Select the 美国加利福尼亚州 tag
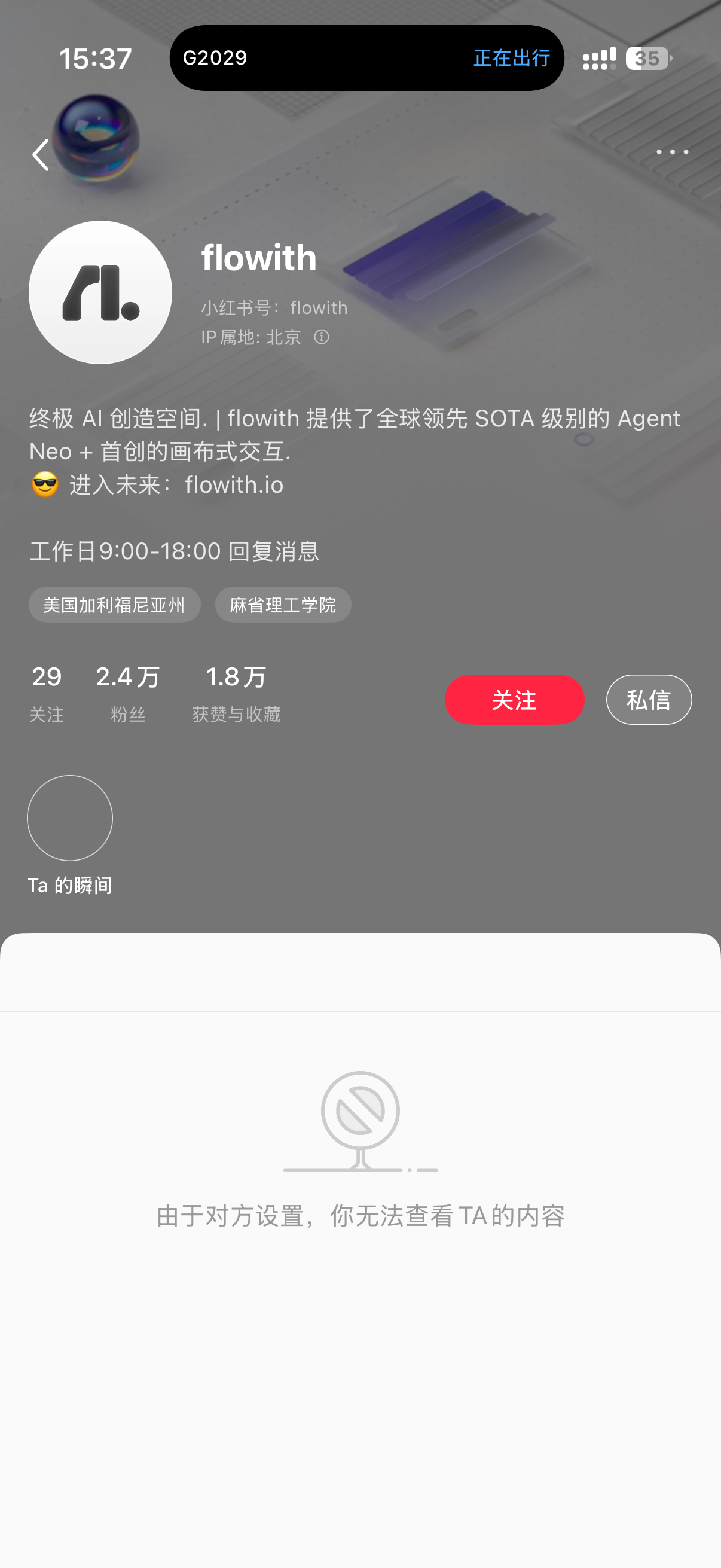Viewport: 721px width, 1568px height. pyautogui.click(x=114, y=605)
